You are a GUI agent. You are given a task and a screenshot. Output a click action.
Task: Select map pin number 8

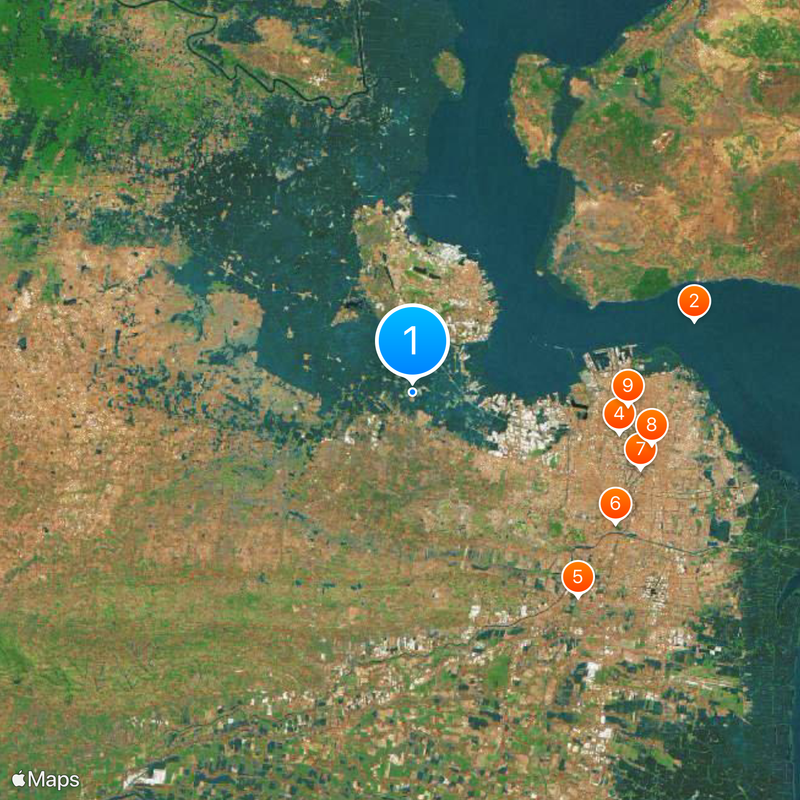654,425
